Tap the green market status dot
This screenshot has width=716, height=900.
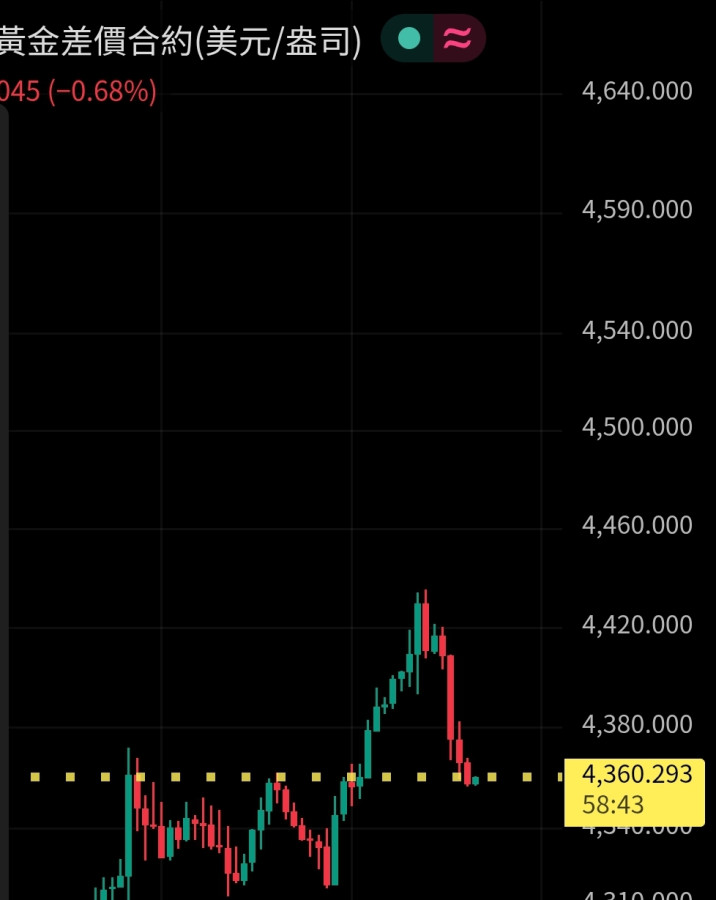[409, 38]
